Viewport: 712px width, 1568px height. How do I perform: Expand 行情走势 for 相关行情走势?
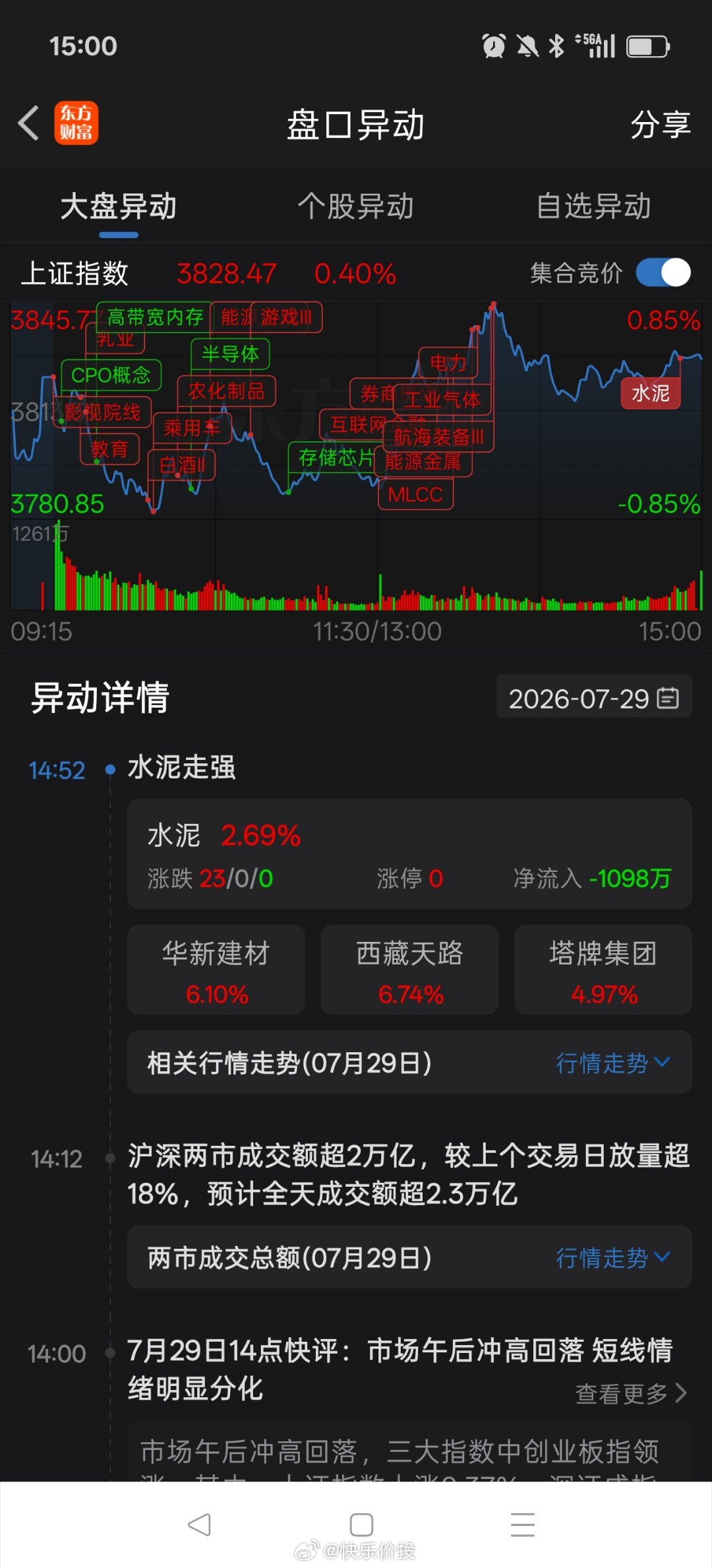[x=613, y=1063]
